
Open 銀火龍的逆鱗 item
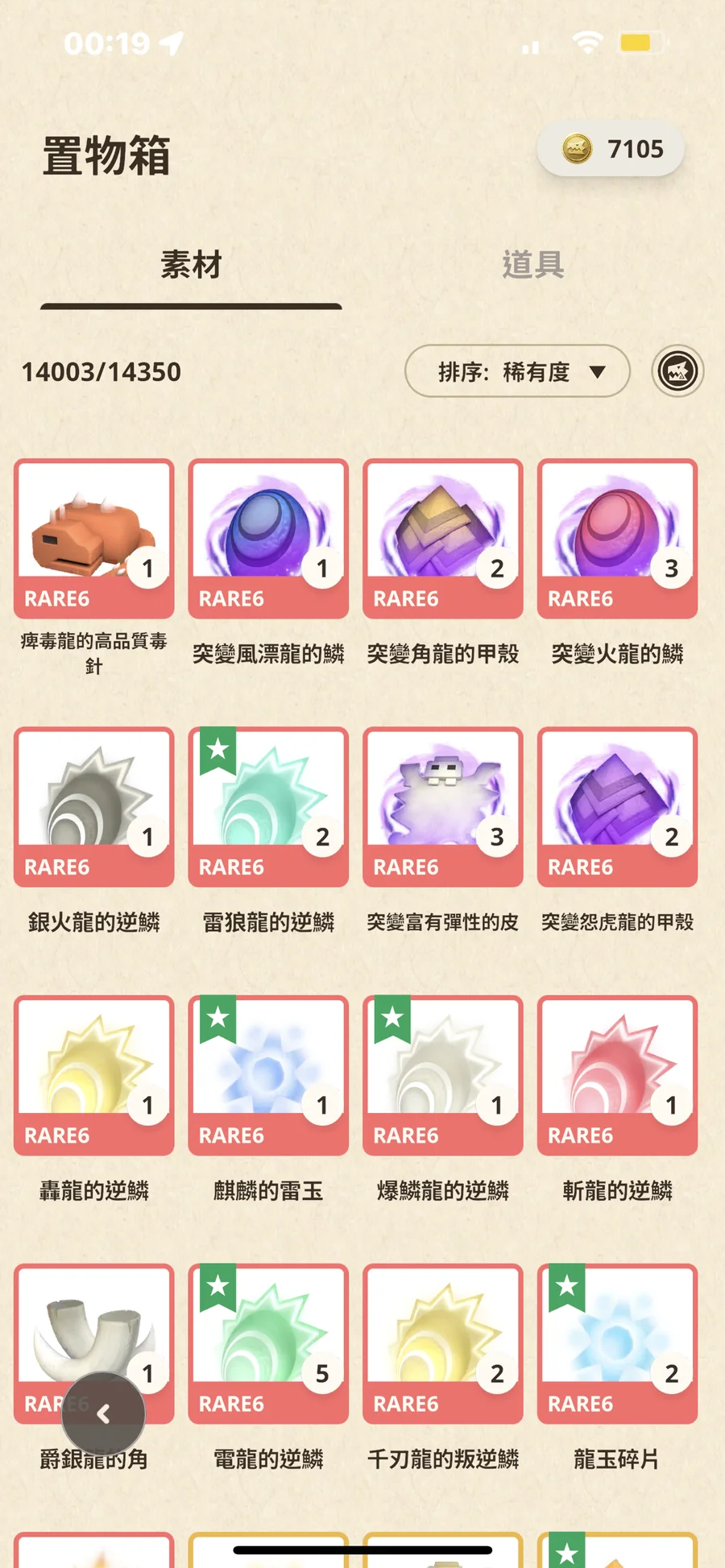94,806
